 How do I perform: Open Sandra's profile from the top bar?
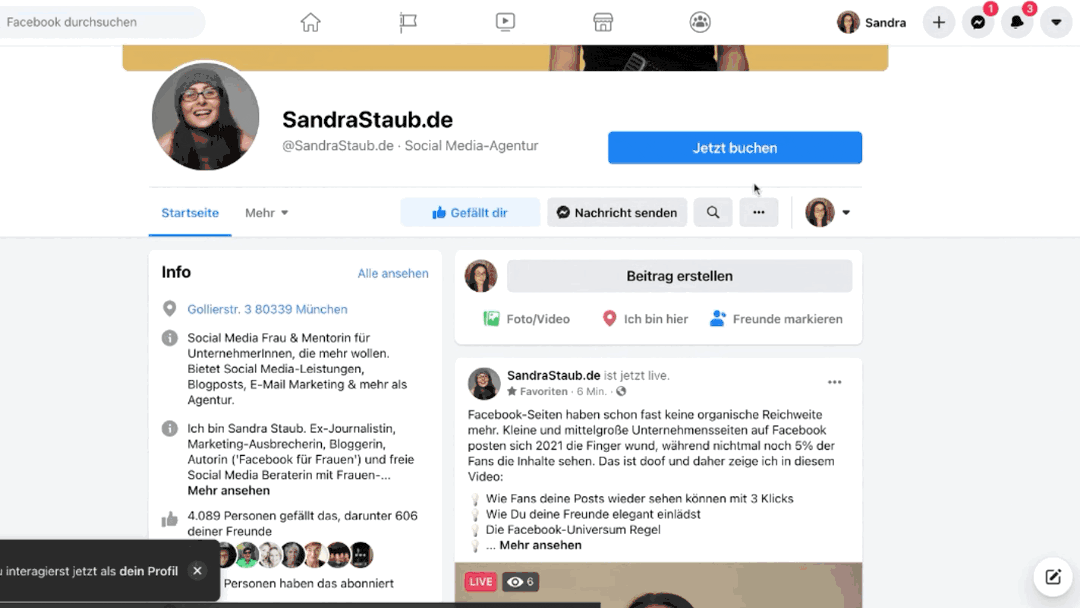point(872,22)
